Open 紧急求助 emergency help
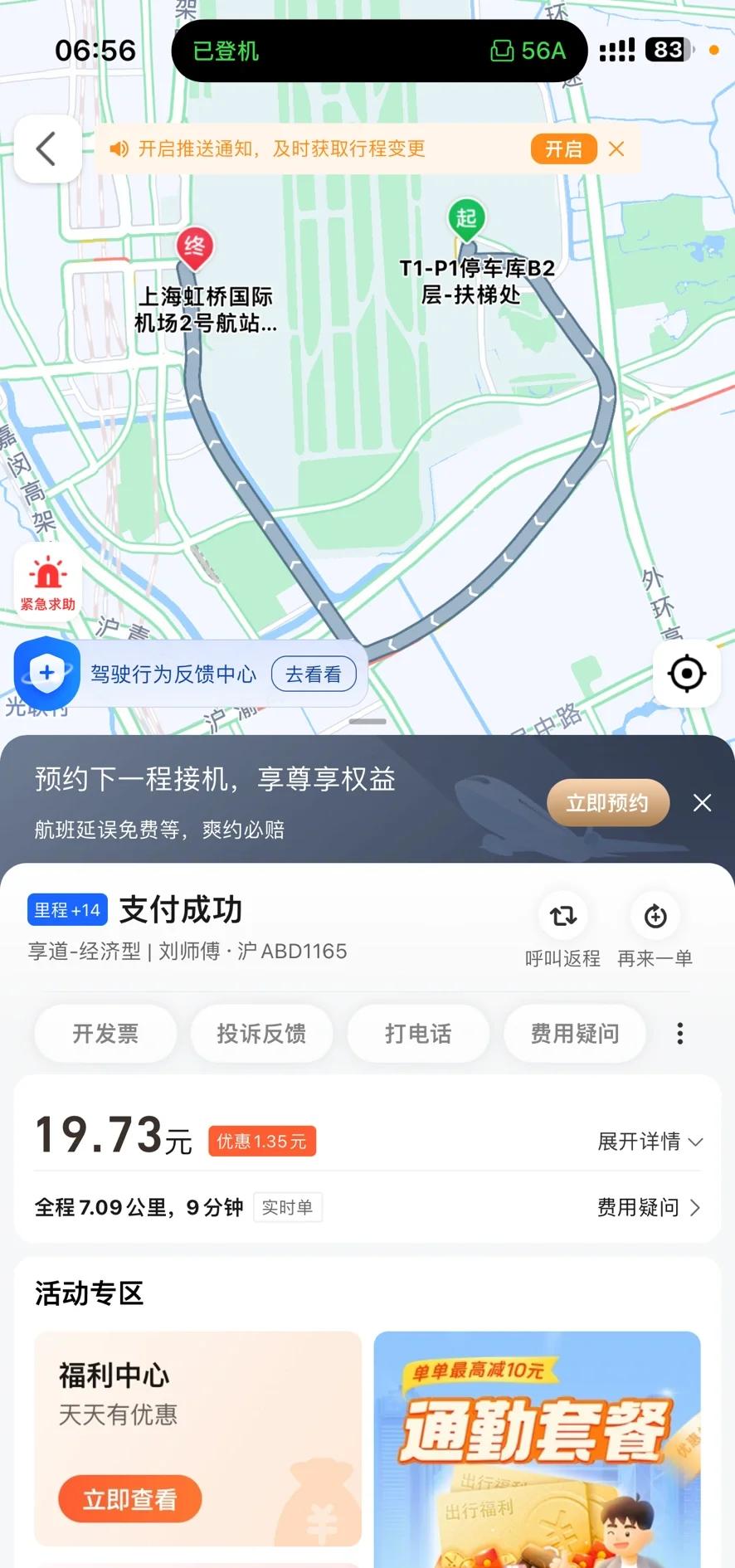 click(x=47, y=582)
